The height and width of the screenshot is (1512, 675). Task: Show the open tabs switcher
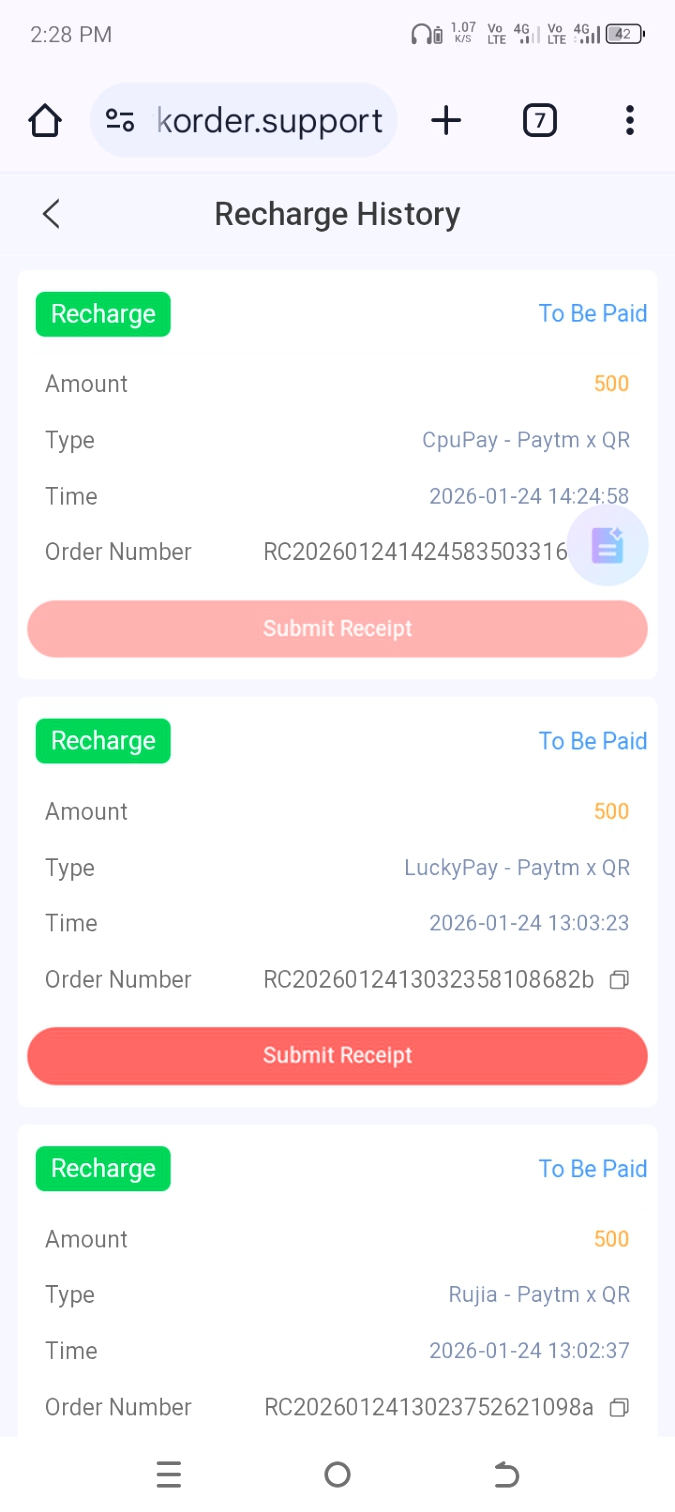point(539,121)
